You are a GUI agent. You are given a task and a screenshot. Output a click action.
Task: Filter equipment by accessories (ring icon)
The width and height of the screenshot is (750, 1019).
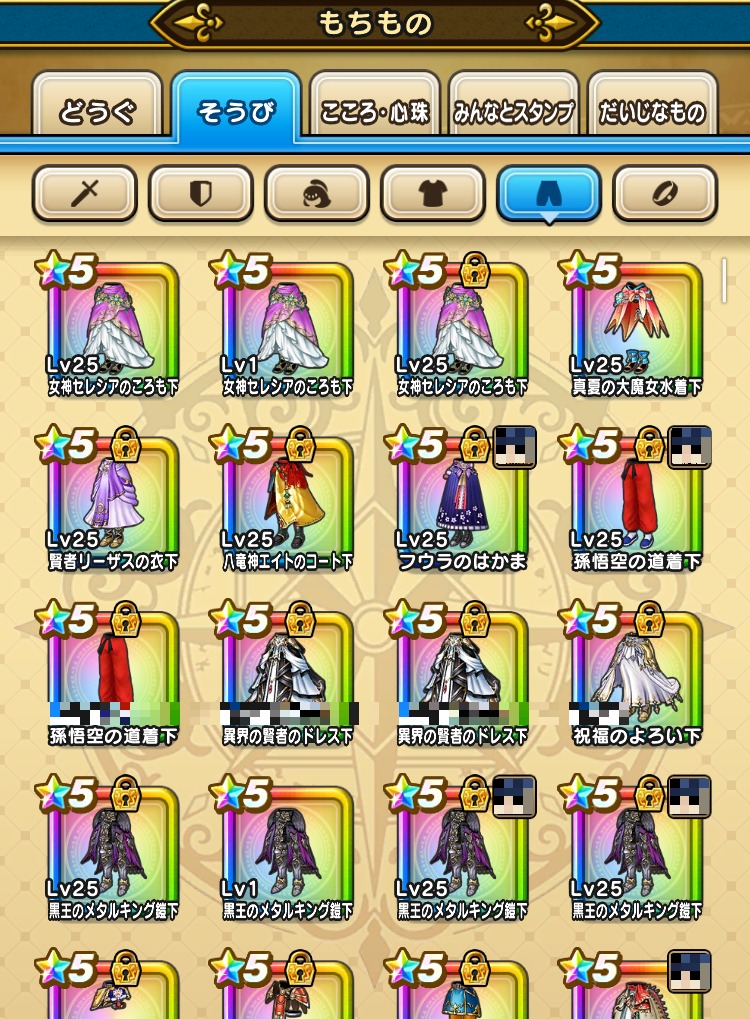665,193
